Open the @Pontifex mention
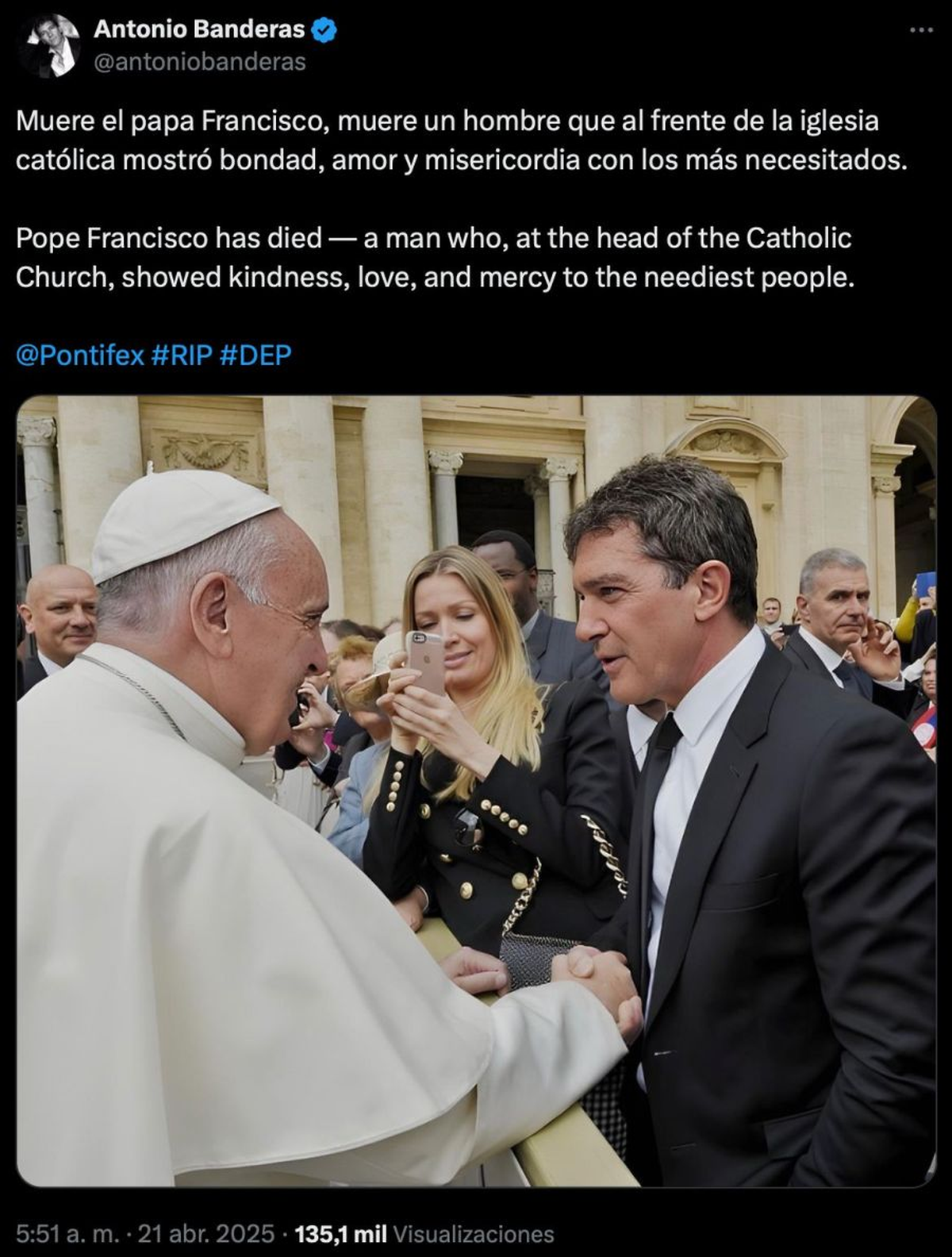 79,355
